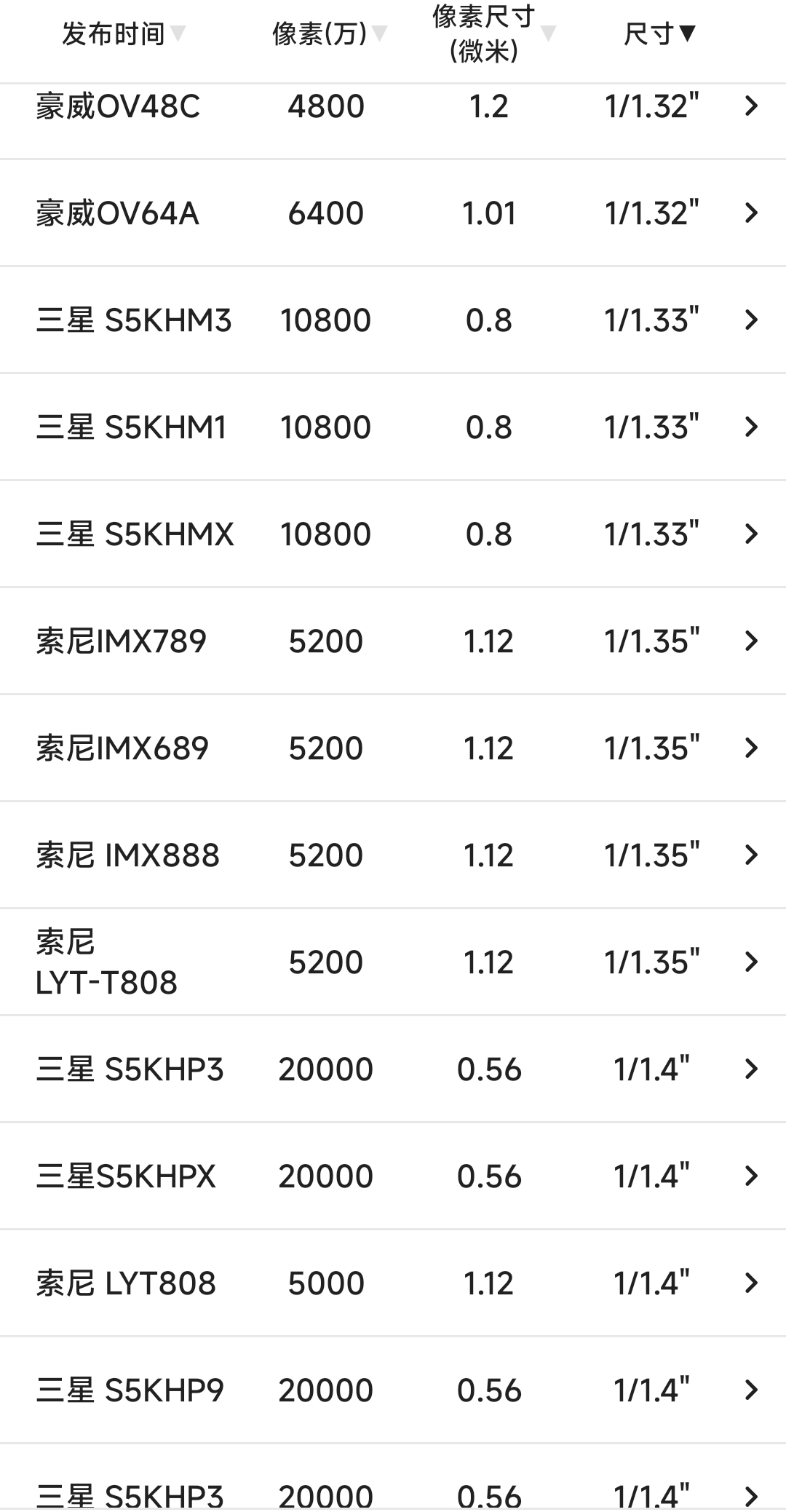Open 索尼 LYT-T808 details
Image resolution: width=786 pixels, height=1512 pixels.
[x=393, y=962]
